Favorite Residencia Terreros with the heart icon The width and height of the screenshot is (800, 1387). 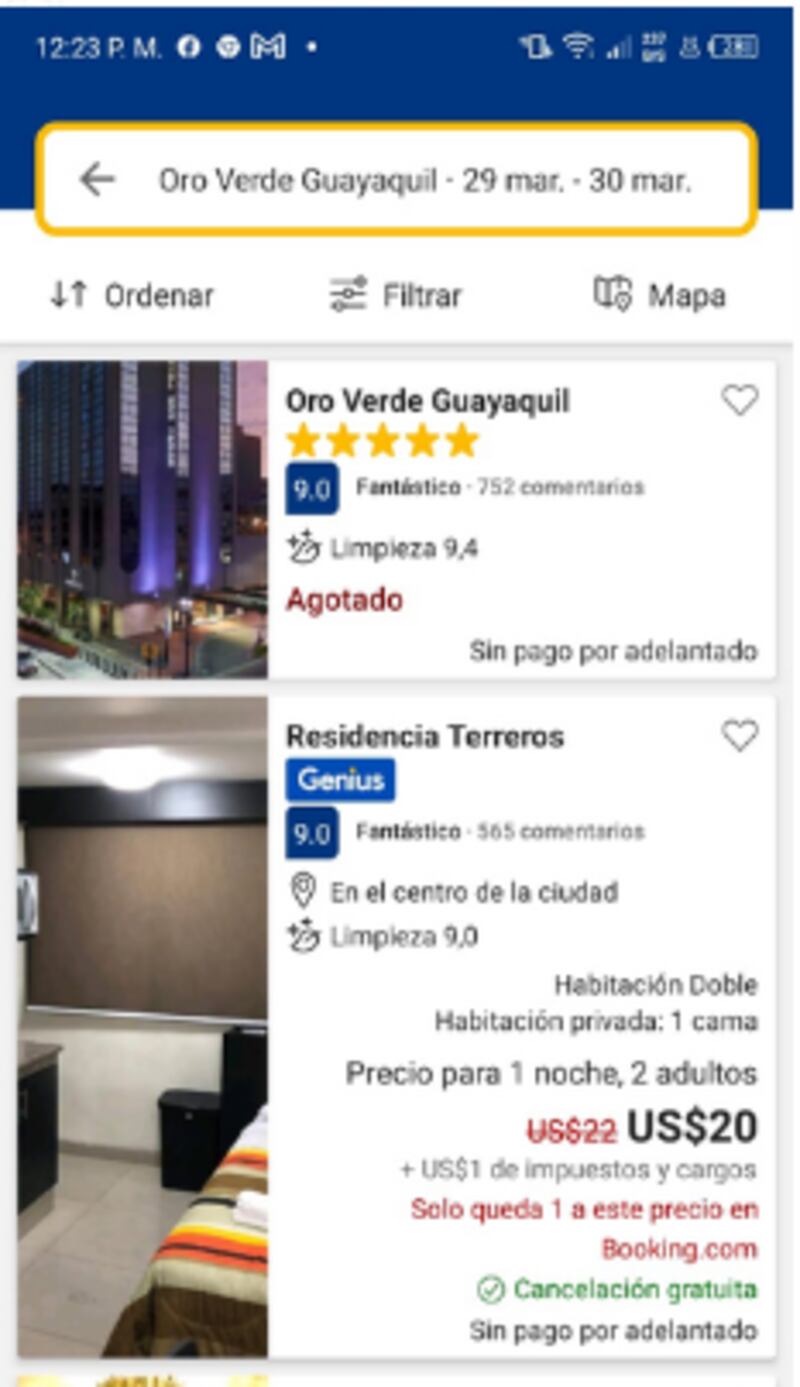pyautogui.click(x=740, y=737)
